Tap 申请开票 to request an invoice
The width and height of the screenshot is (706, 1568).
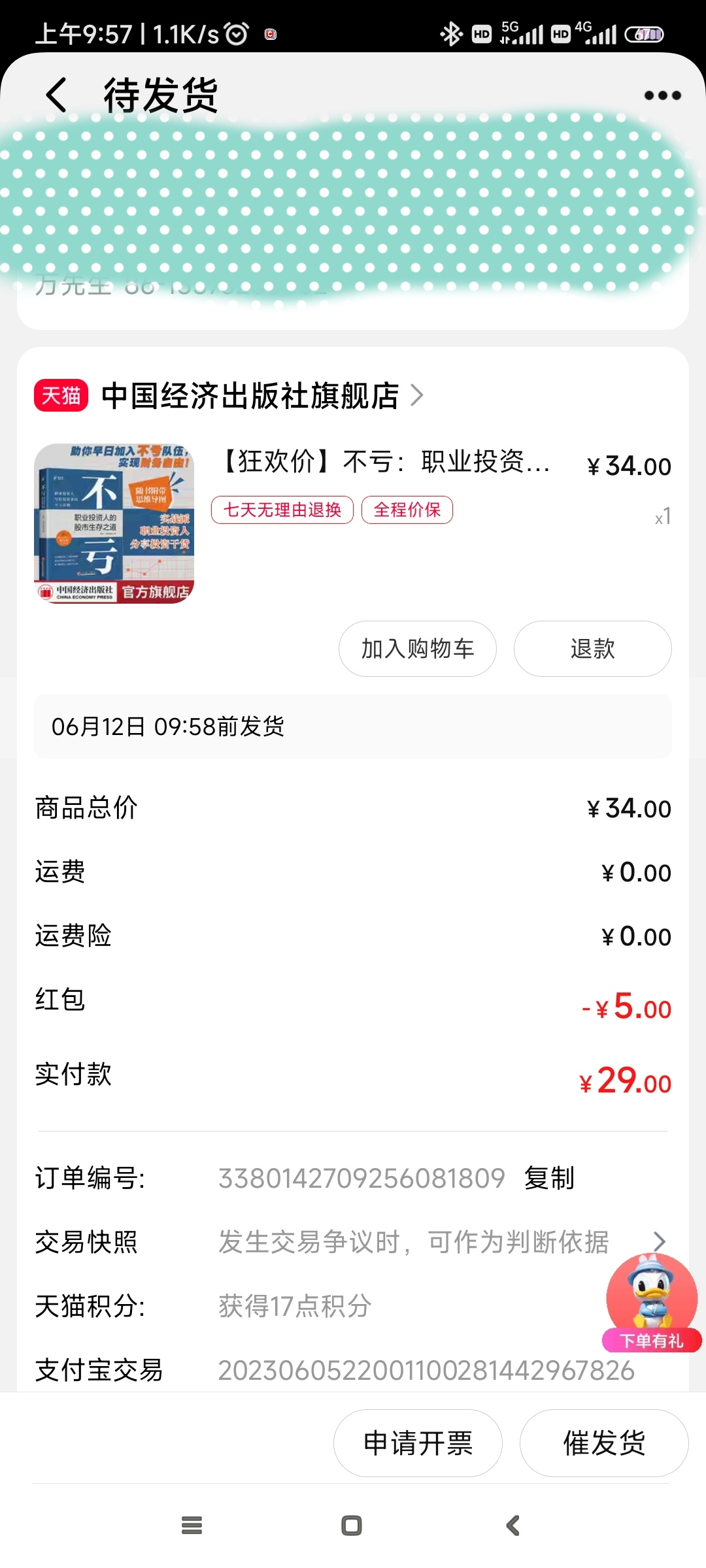418,1443
